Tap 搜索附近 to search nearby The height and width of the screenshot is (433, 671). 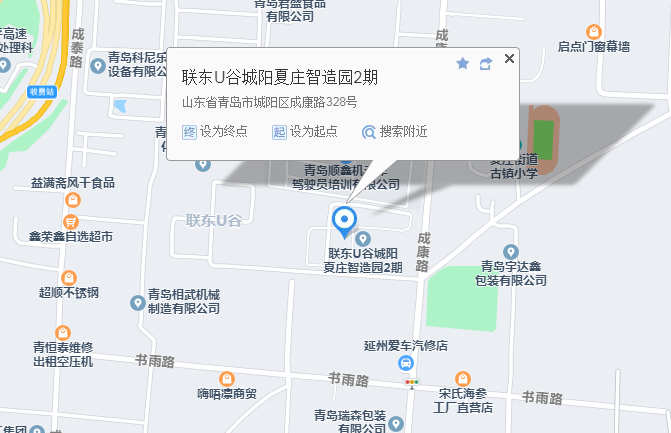point(394,131)
